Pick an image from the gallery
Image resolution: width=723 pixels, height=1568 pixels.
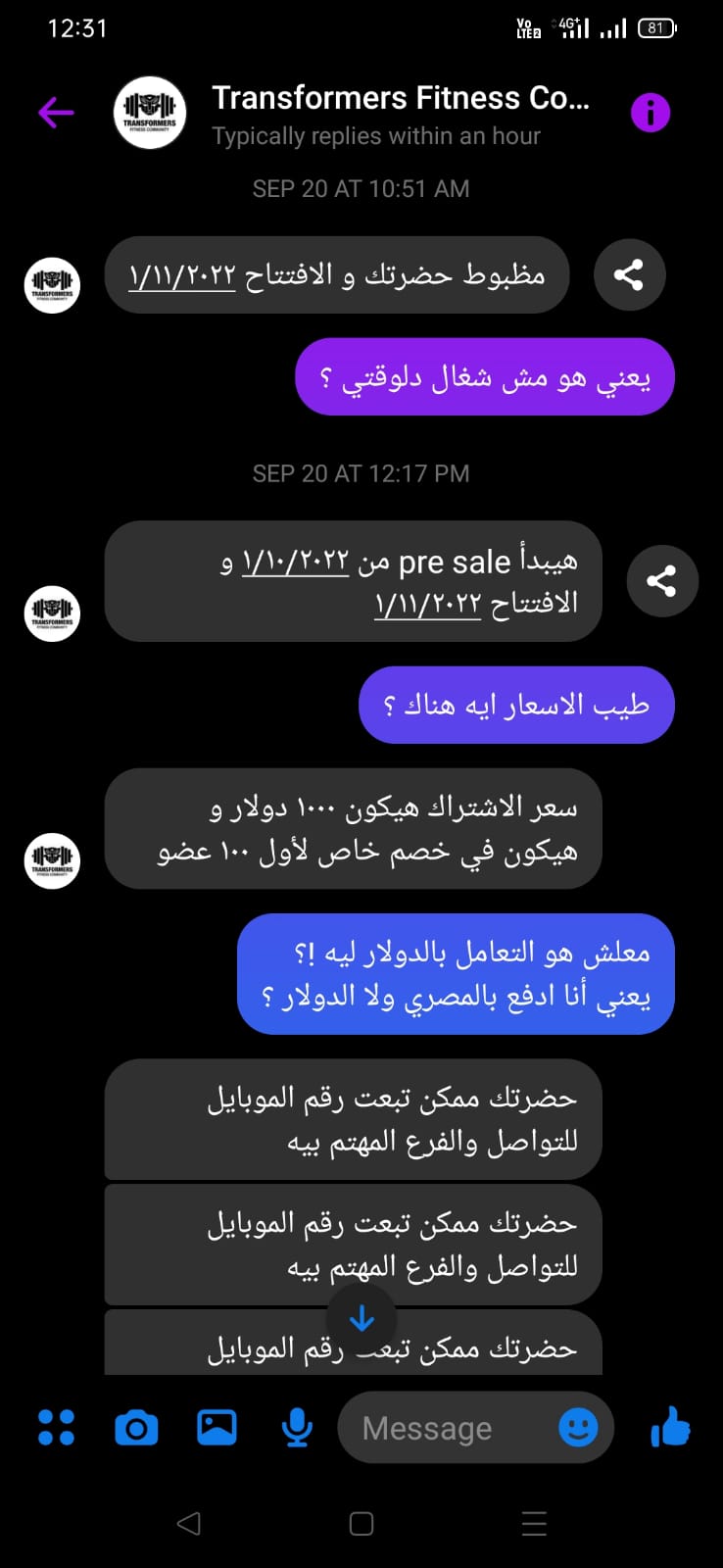pyautogui.click(x=217, y=1428)
